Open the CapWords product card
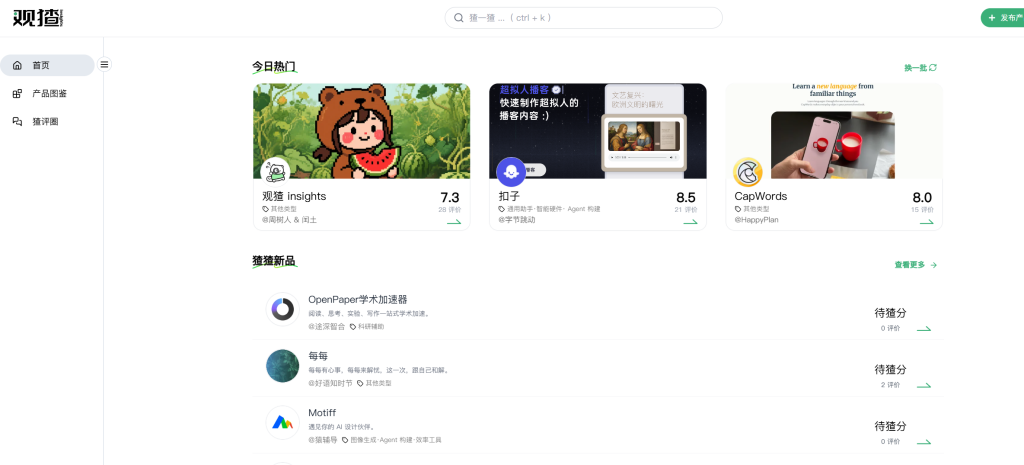Image resolution: width=1024 pixels, height=465 pixels. pos(833,157)
